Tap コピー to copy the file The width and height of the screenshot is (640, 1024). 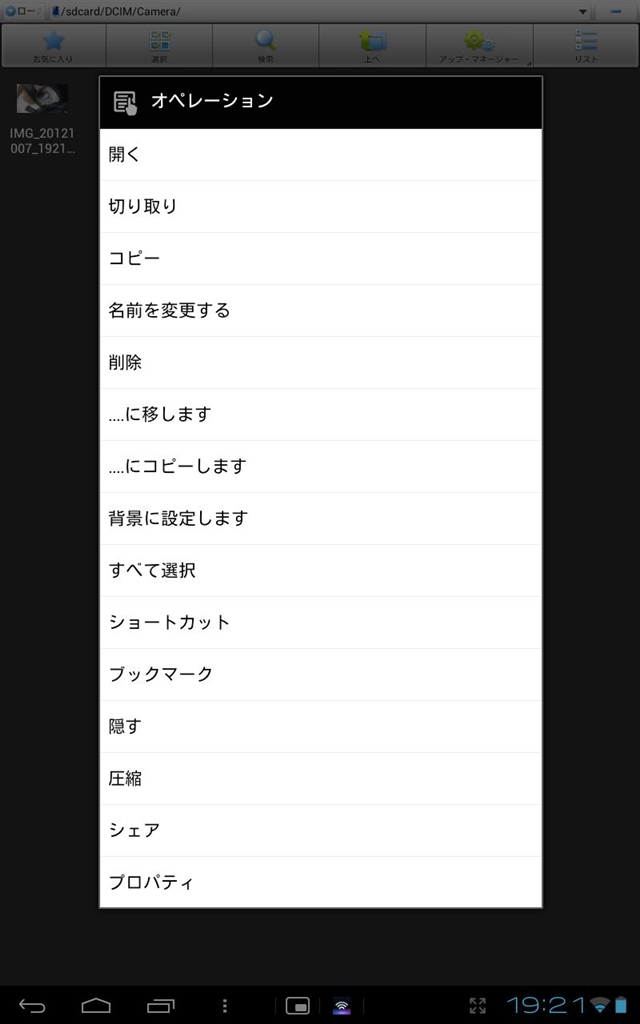[320, 259]
